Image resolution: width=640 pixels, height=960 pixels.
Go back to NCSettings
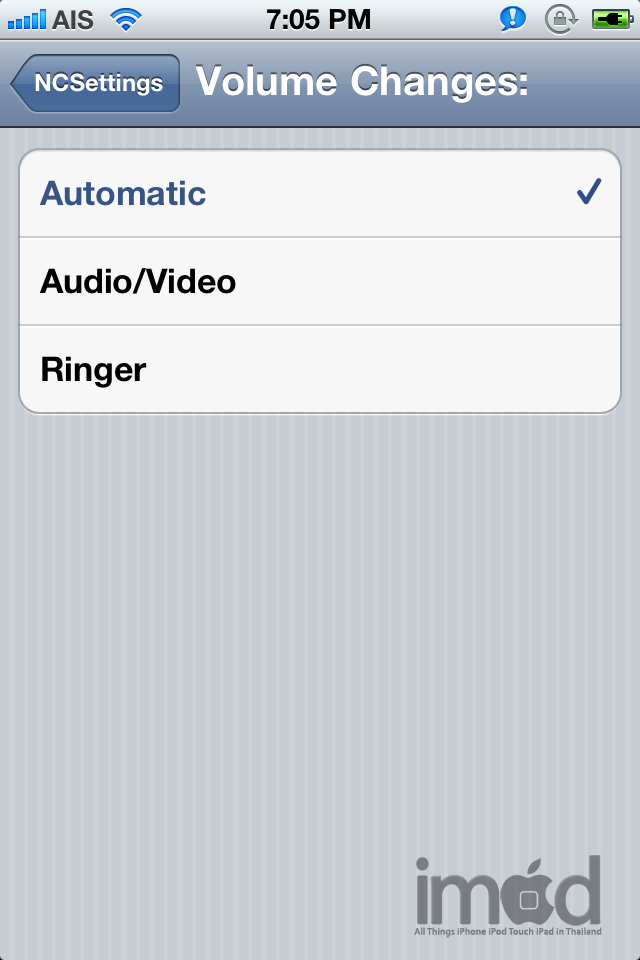coord(96,83)
